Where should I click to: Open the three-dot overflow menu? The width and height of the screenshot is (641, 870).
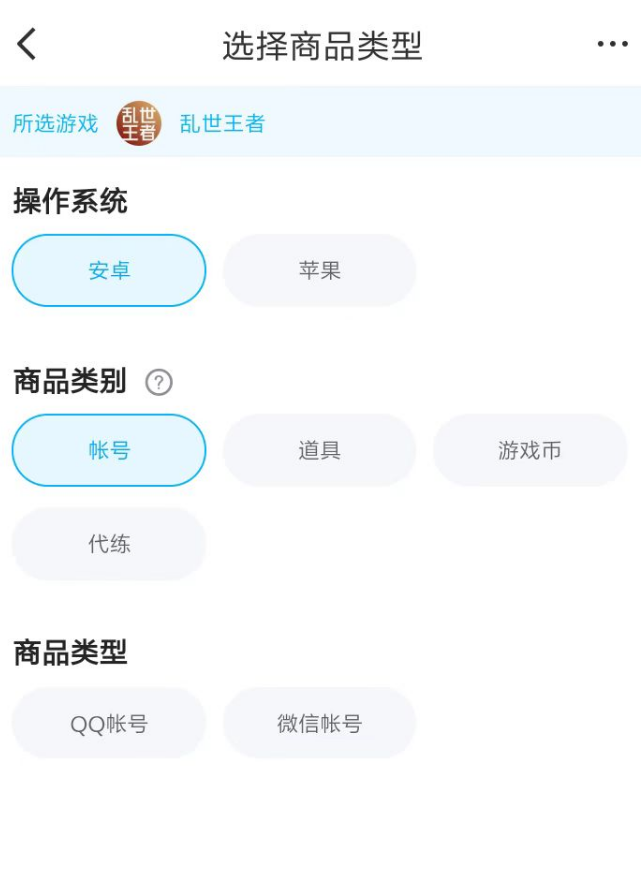point(612,44)
